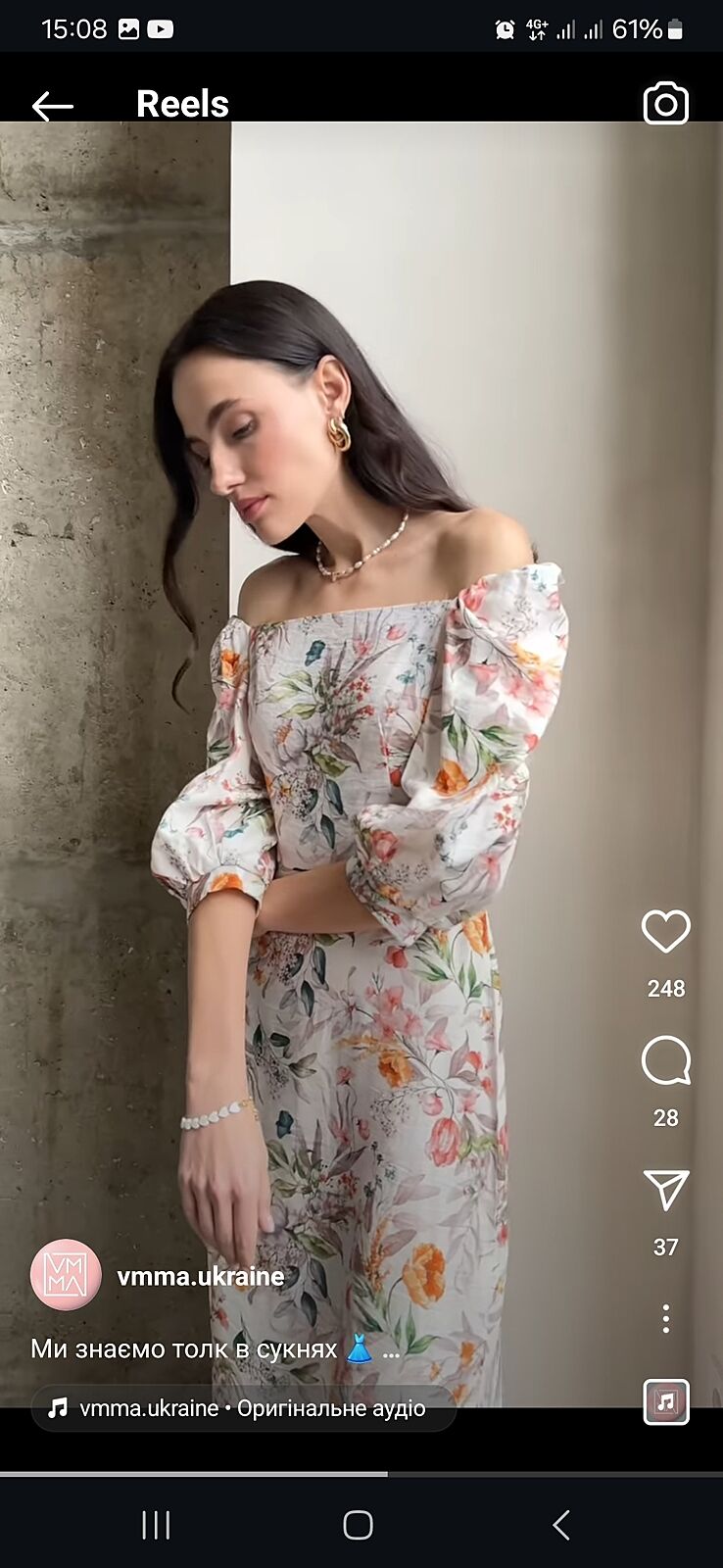723x1568 pixels.
Task: Tap the system home button
Action: pos(359,1525)
